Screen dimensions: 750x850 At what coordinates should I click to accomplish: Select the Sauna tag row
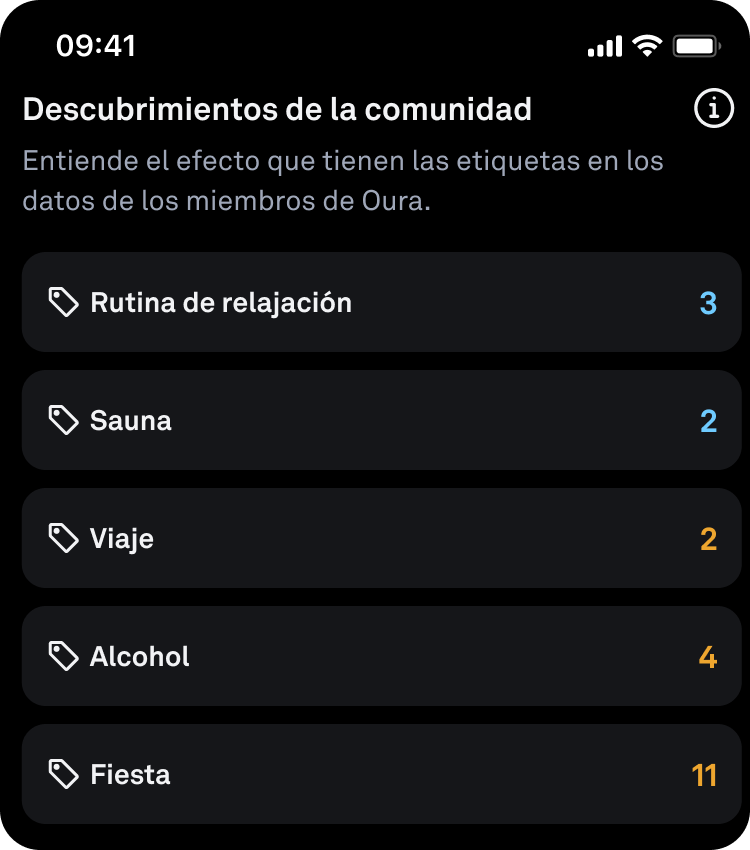click(x=381, y=420)
